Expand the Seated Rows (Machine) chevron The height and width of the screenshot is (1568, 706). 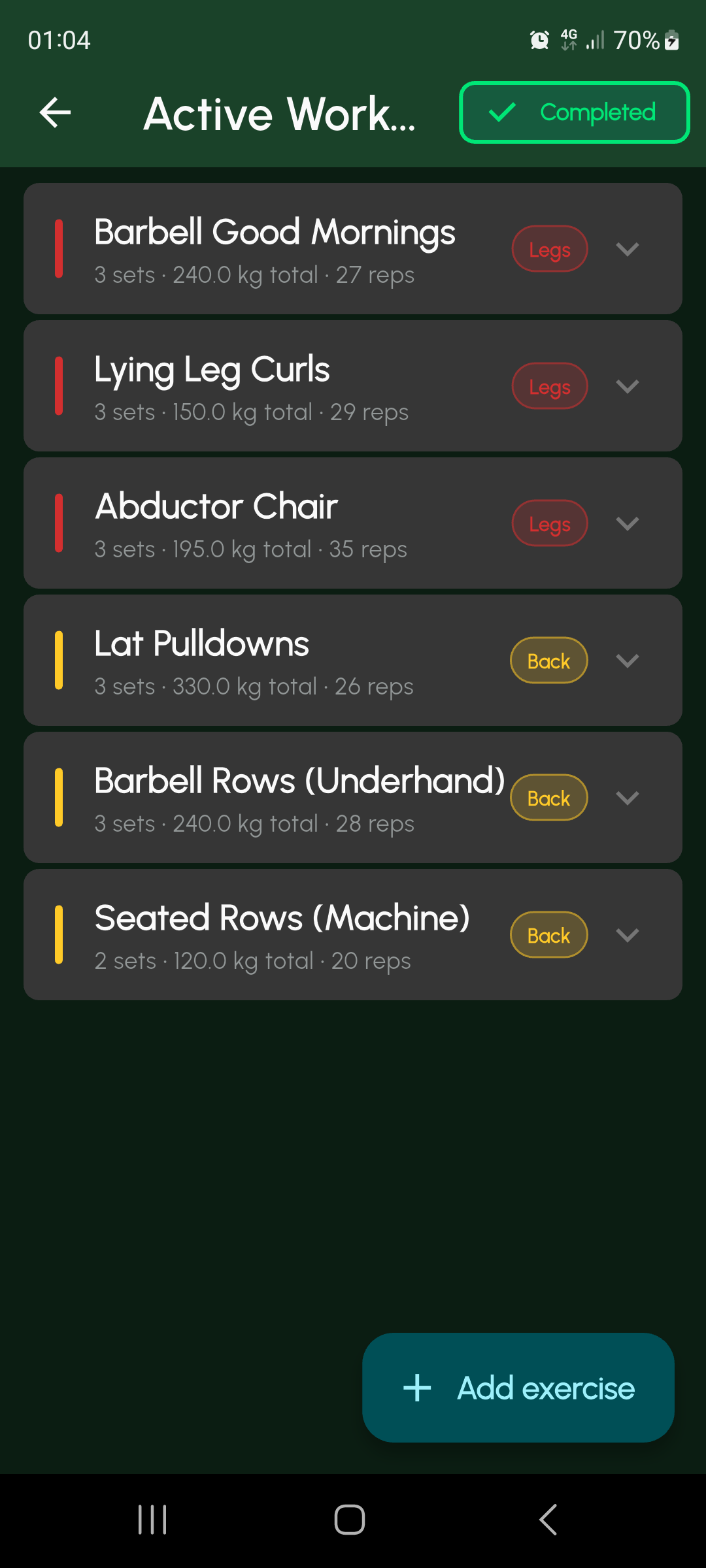coord(627,935)
